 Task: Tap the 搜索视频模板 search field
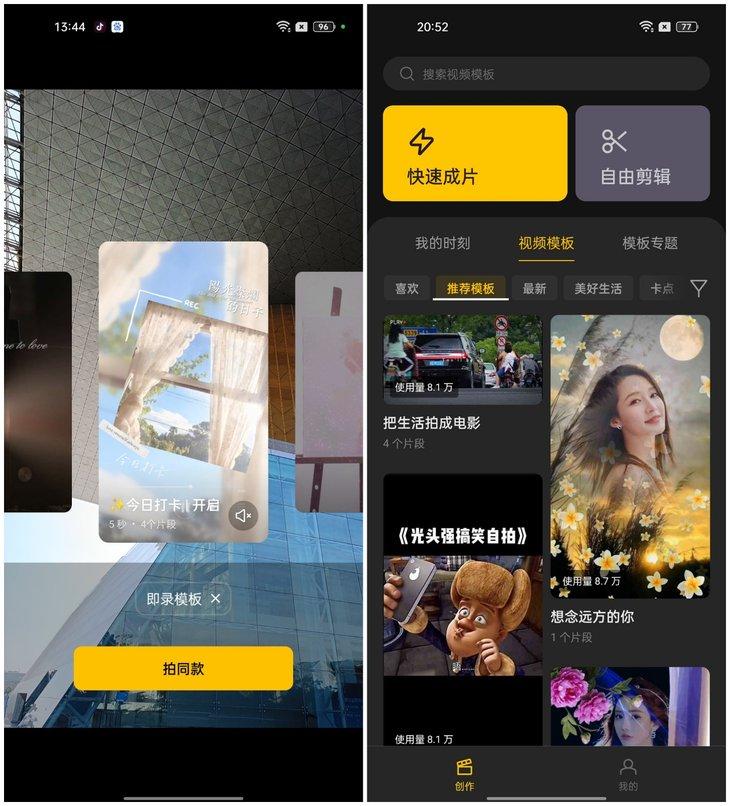pyautogui.click(x=545, y=73)
